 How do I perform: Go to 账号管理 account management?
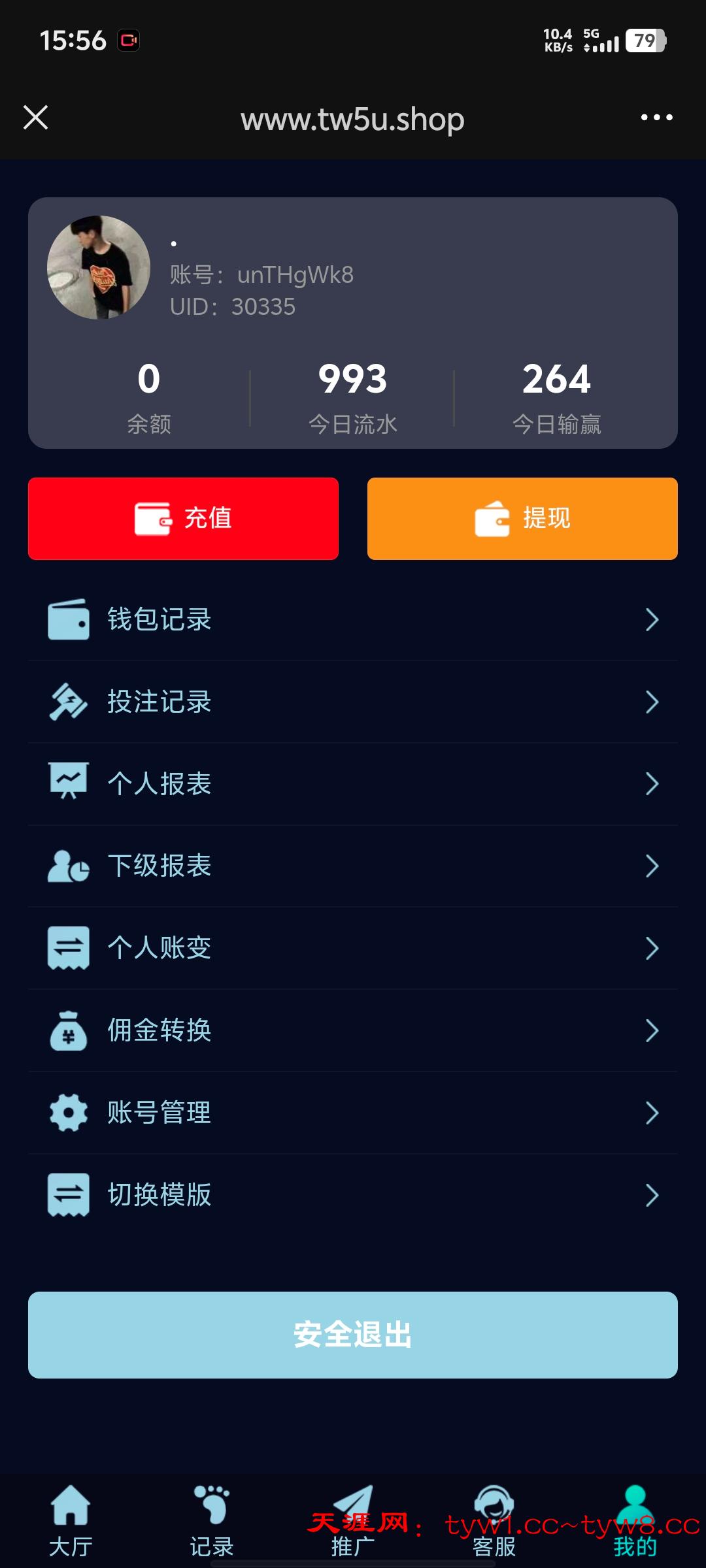tap(353, 1113)
